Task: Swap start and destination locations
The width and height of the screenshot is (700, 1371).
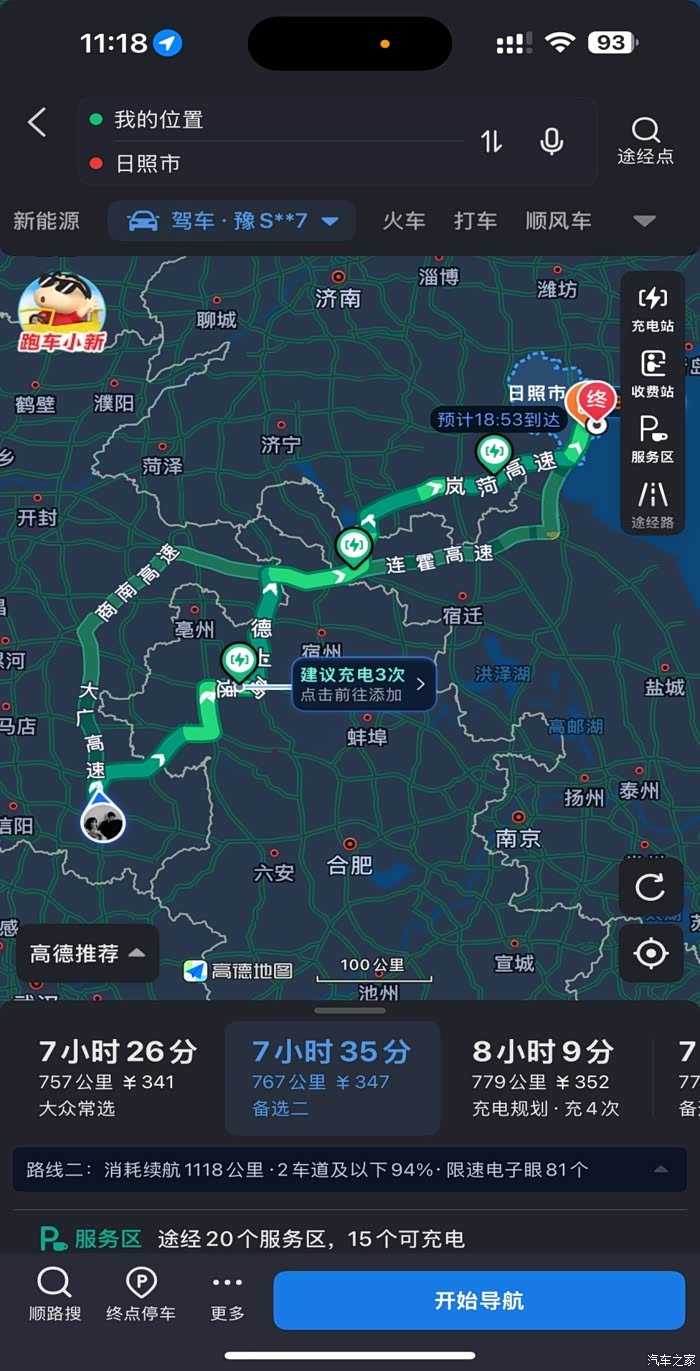Action: point(491,142)
